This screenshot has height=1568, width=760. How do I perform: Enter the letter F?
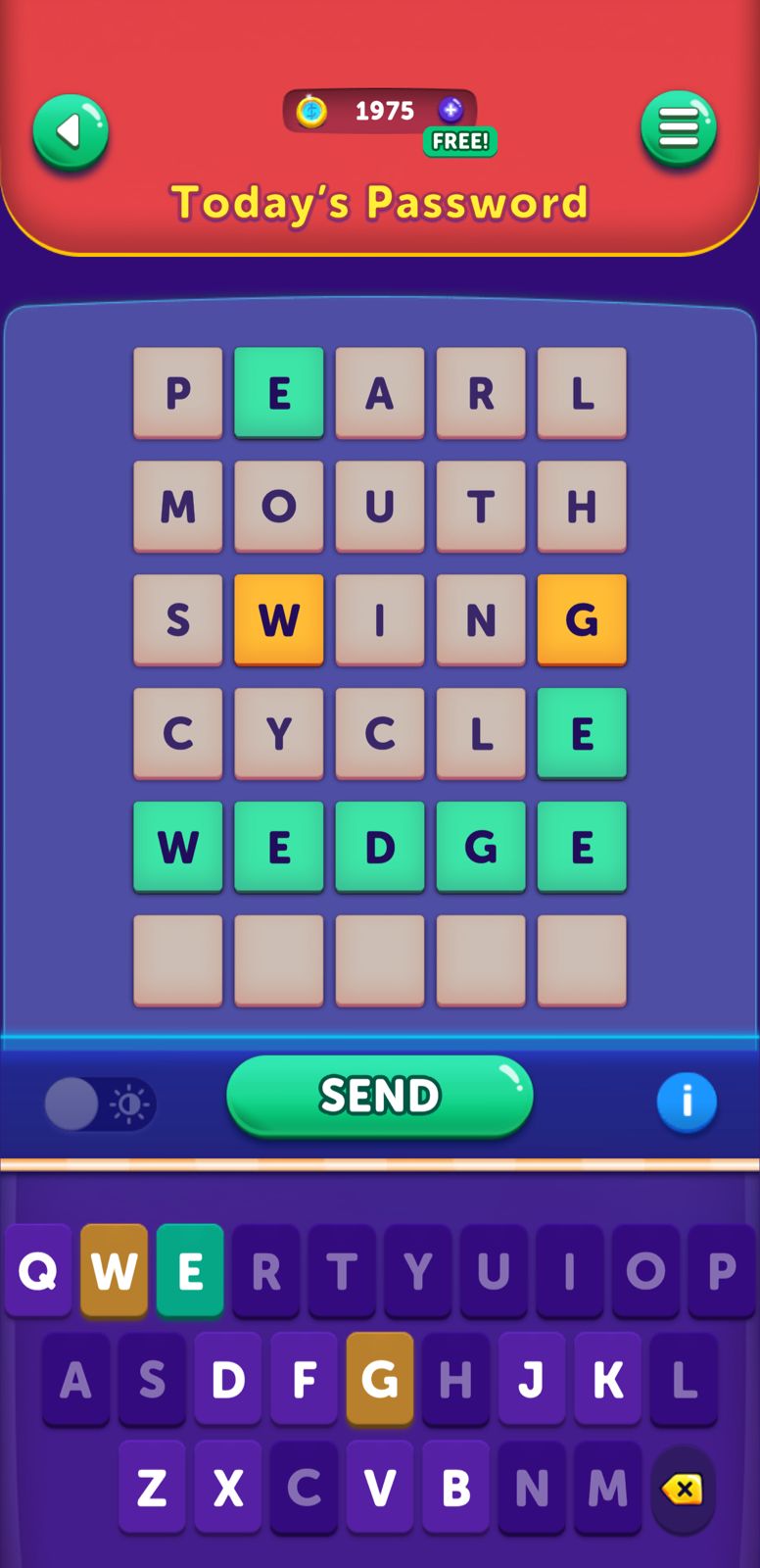(304, 1379)
